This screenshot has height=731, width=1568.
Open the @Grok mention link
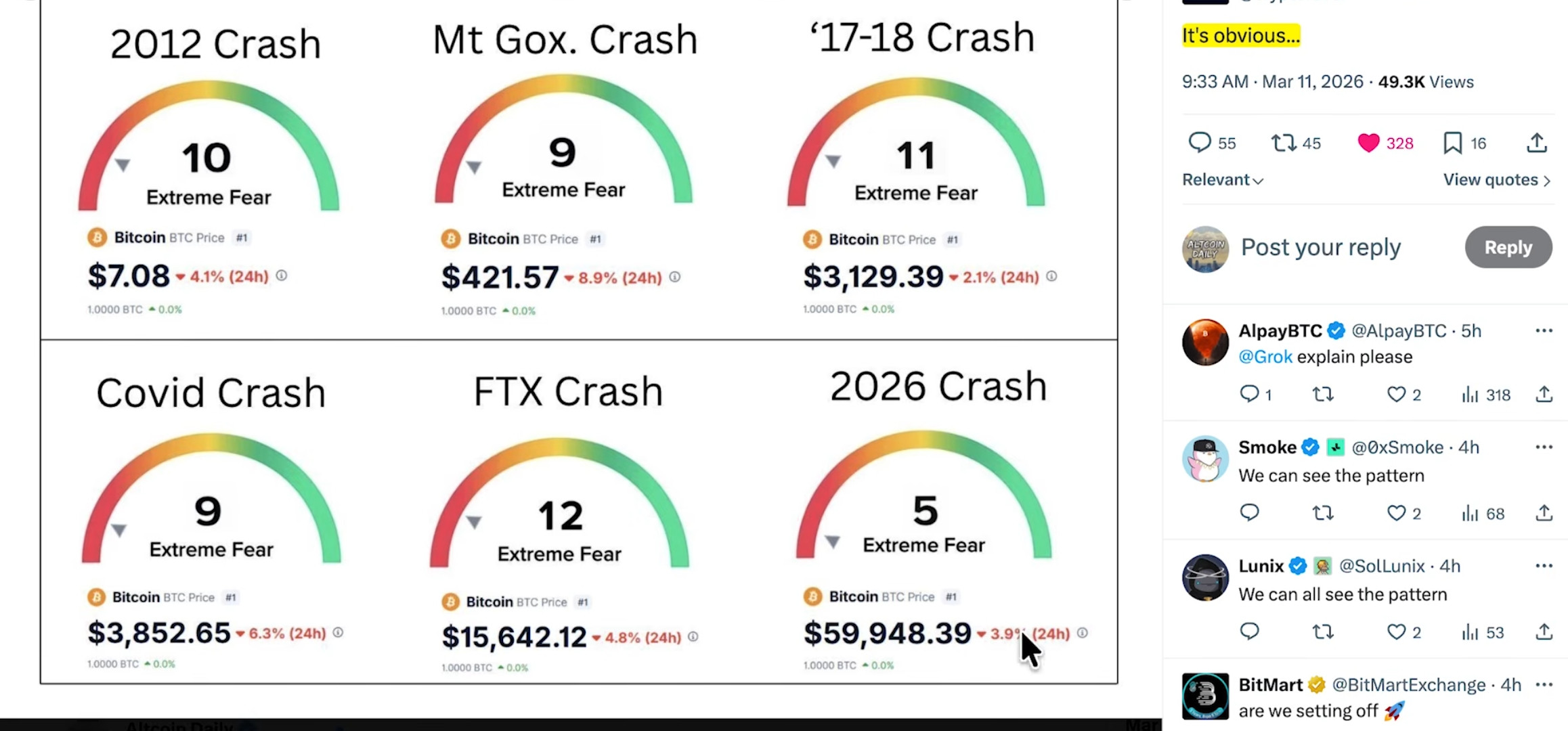1265,357
